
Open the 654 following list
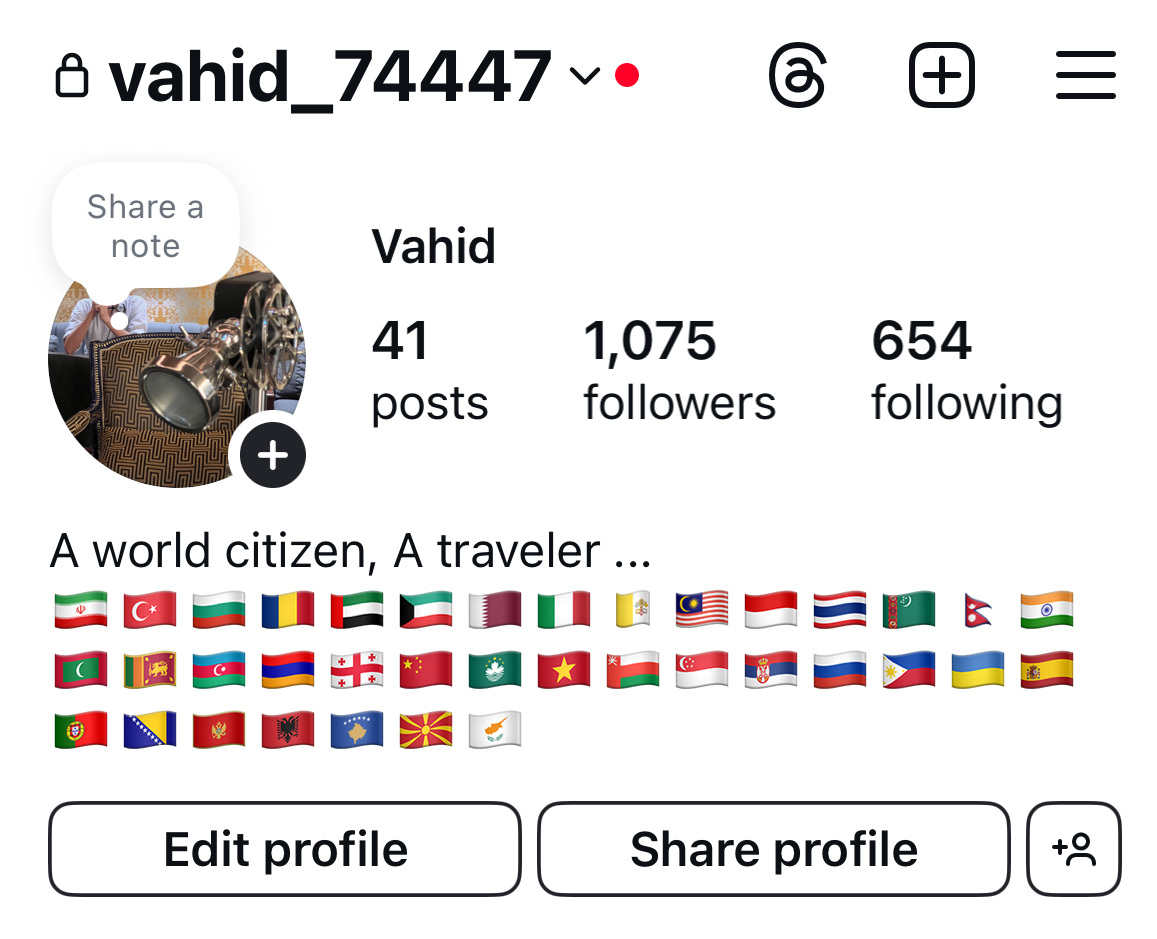point(966,370)
